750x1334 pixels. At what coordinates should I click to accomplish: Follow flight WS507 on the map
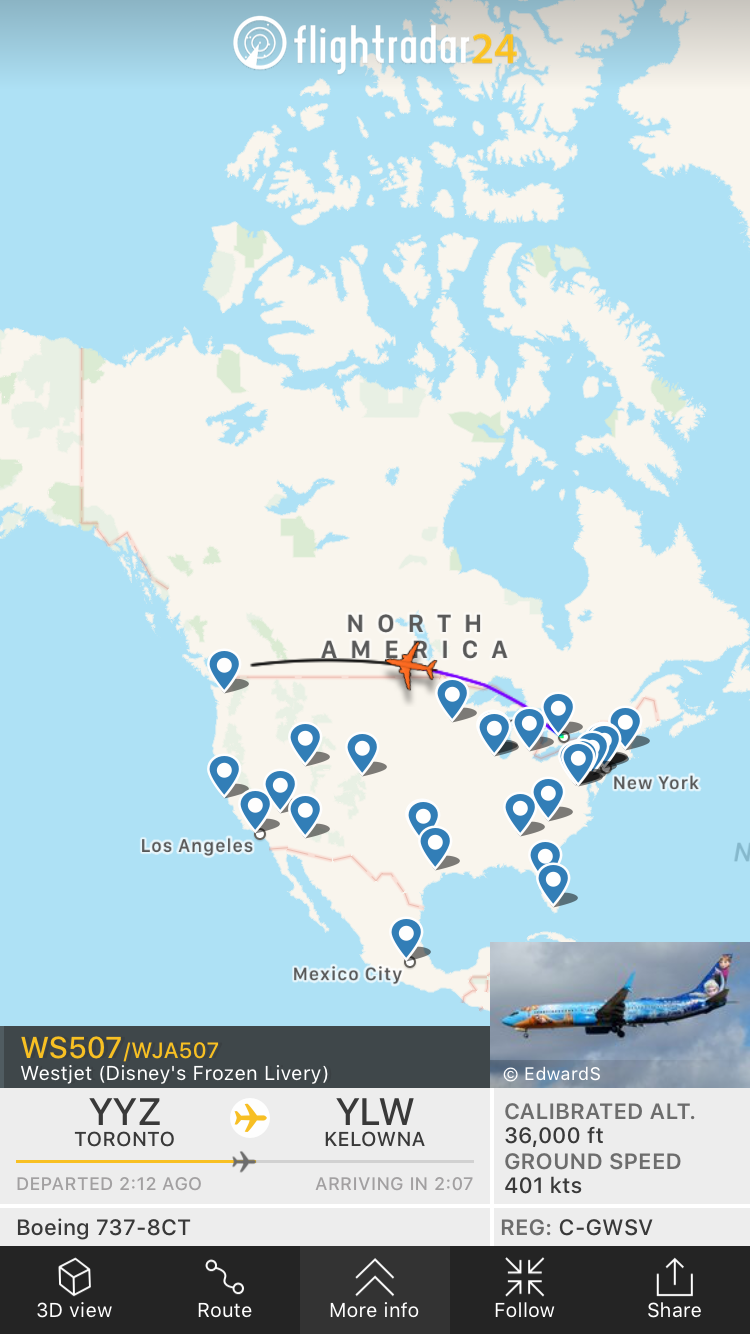524,1289
